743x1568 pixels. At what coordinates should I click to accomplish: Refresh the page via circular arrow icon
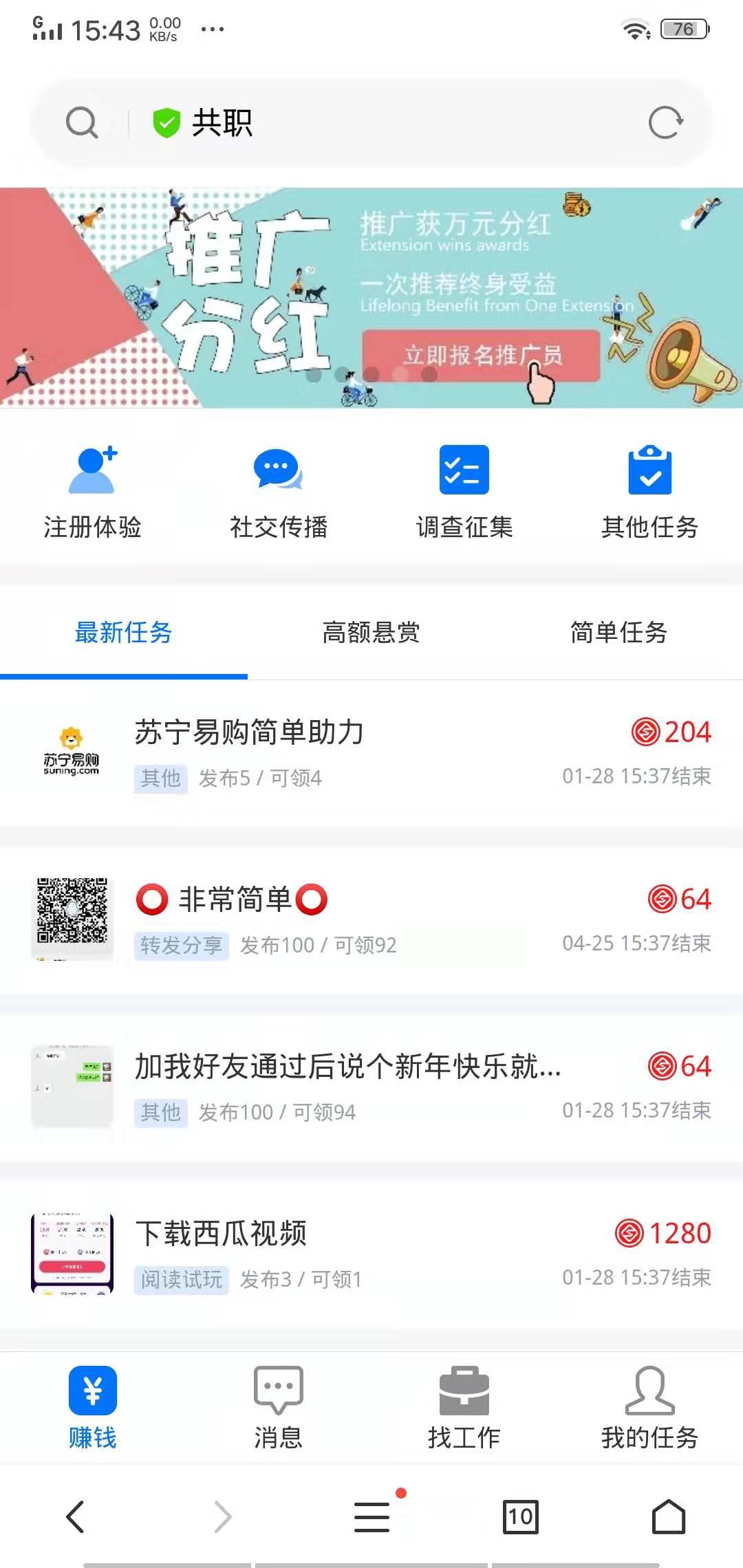pyautogui.click(x=665, y=122)
